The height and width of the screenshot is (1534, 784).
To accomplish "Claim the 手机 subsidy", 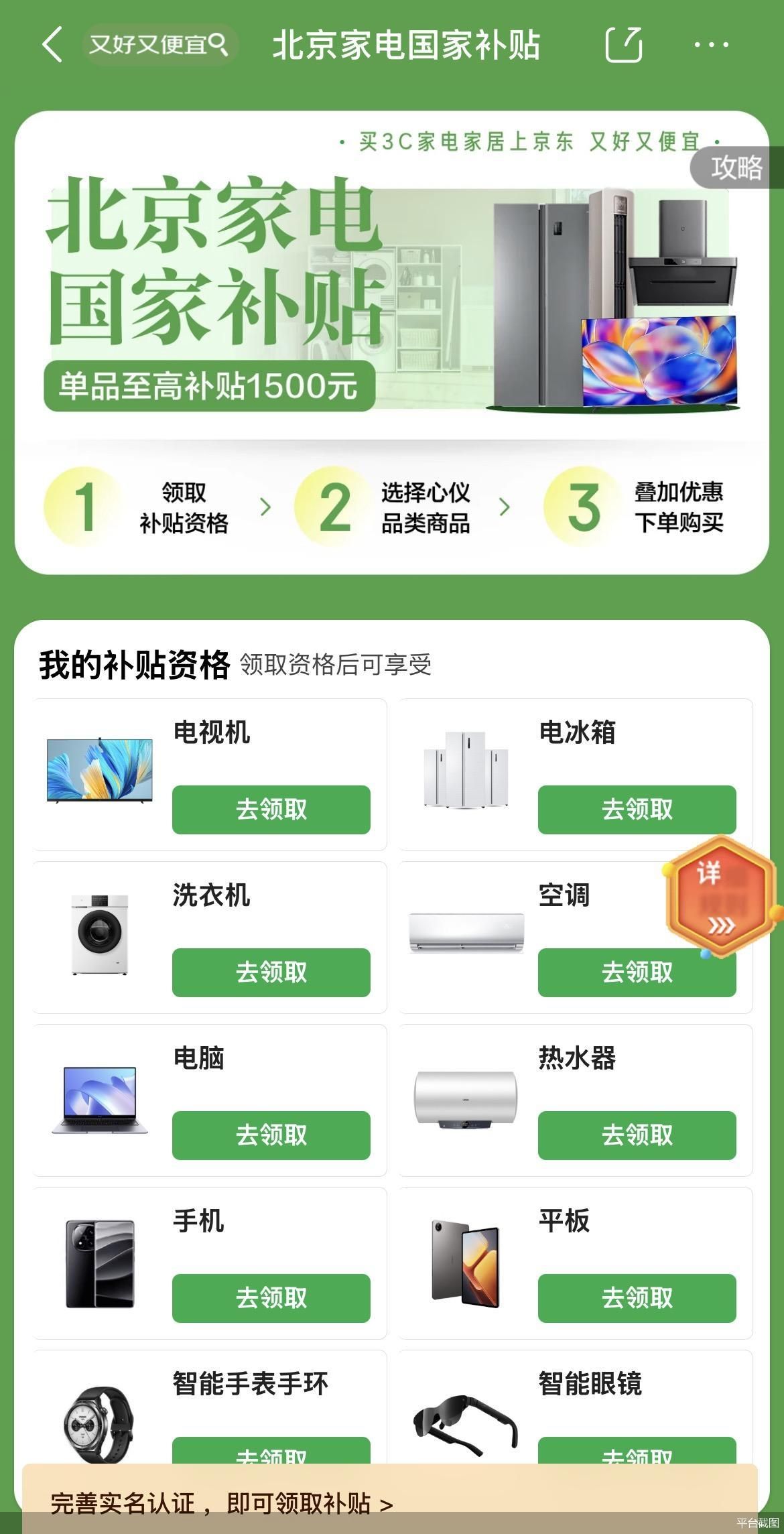I will (271, 1299).
